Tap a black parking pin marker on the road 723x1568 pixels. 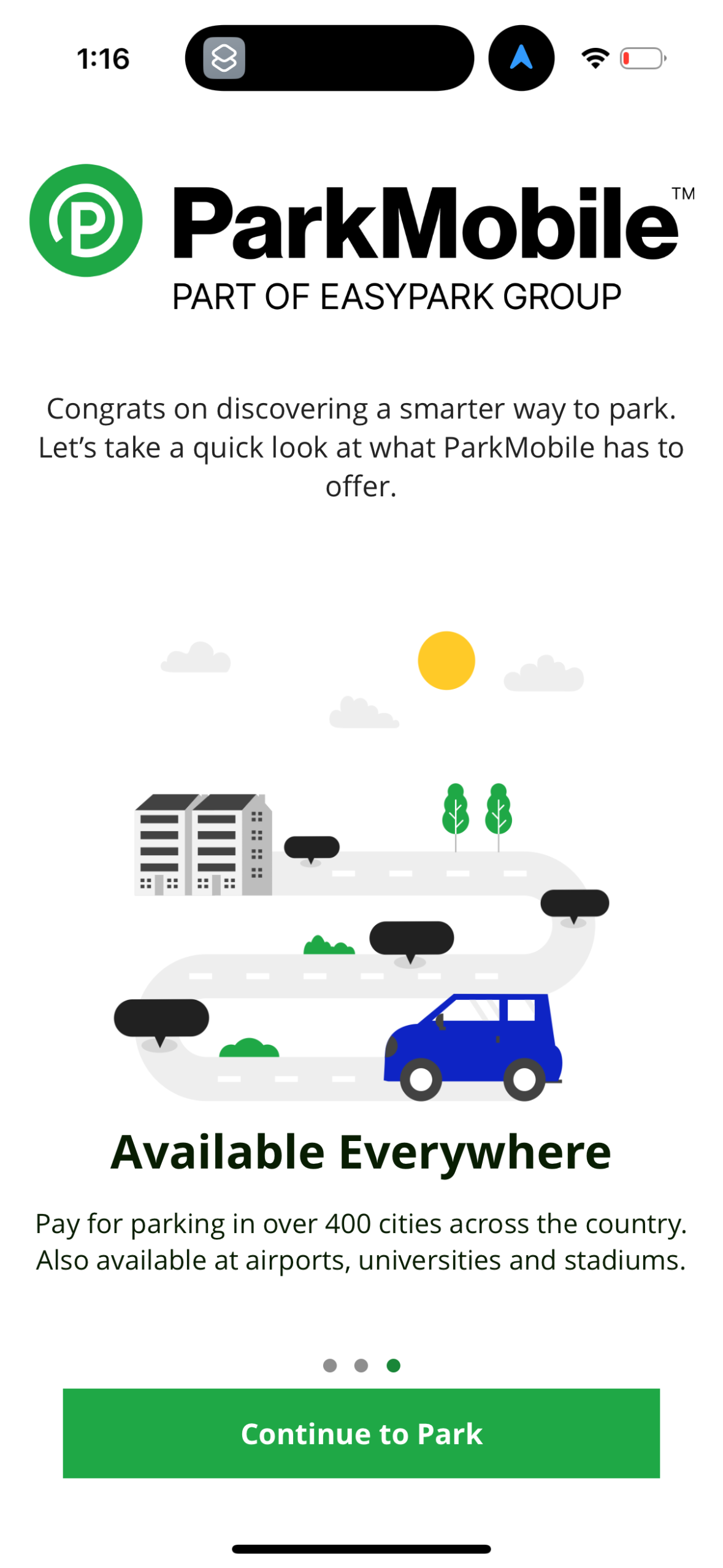(411, 939)
